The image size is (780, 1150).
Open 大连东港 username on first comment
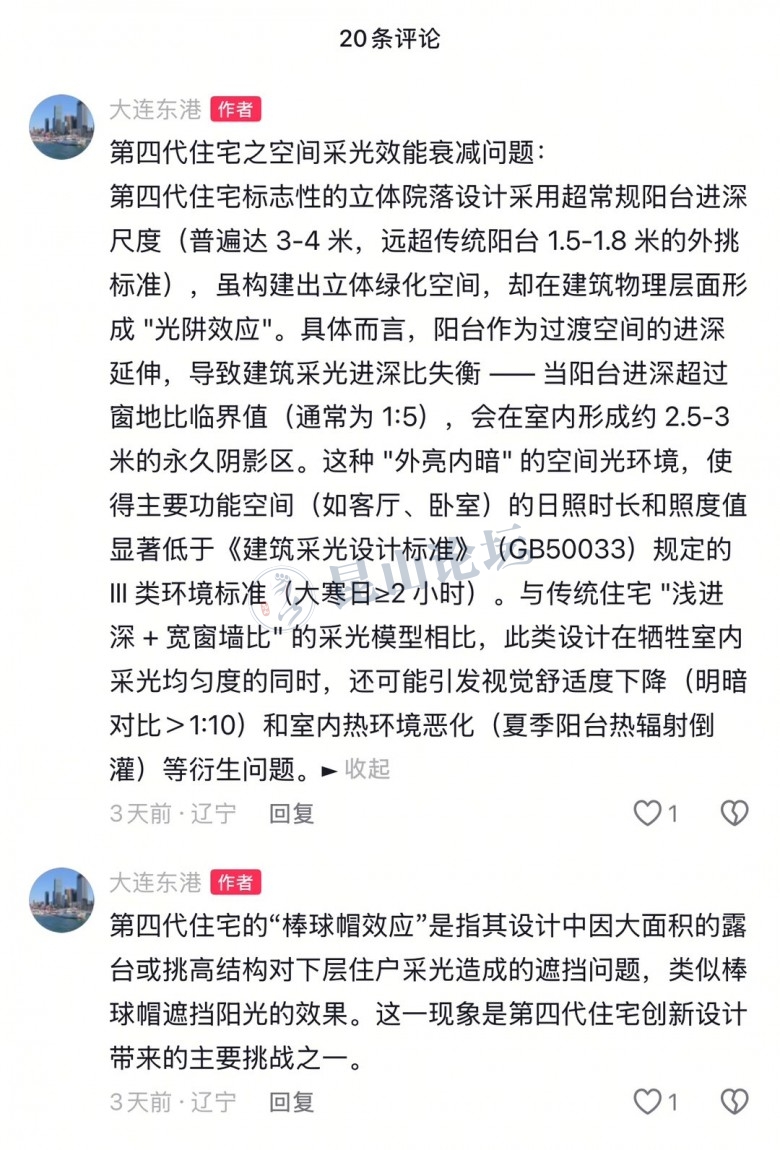(155, 109)
